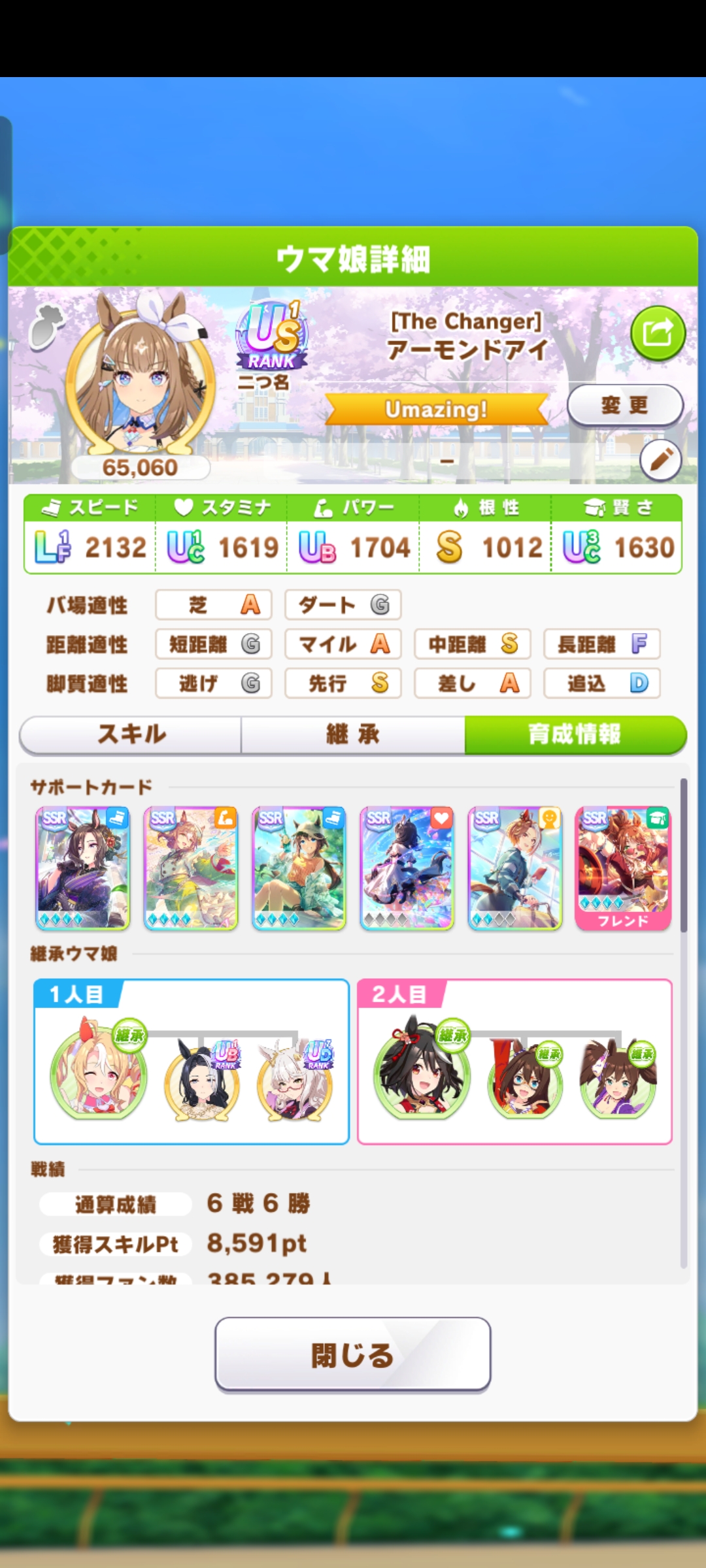Close the dialog with 閉じる
Viewport: 706px width, 1568px height.
352,1354
